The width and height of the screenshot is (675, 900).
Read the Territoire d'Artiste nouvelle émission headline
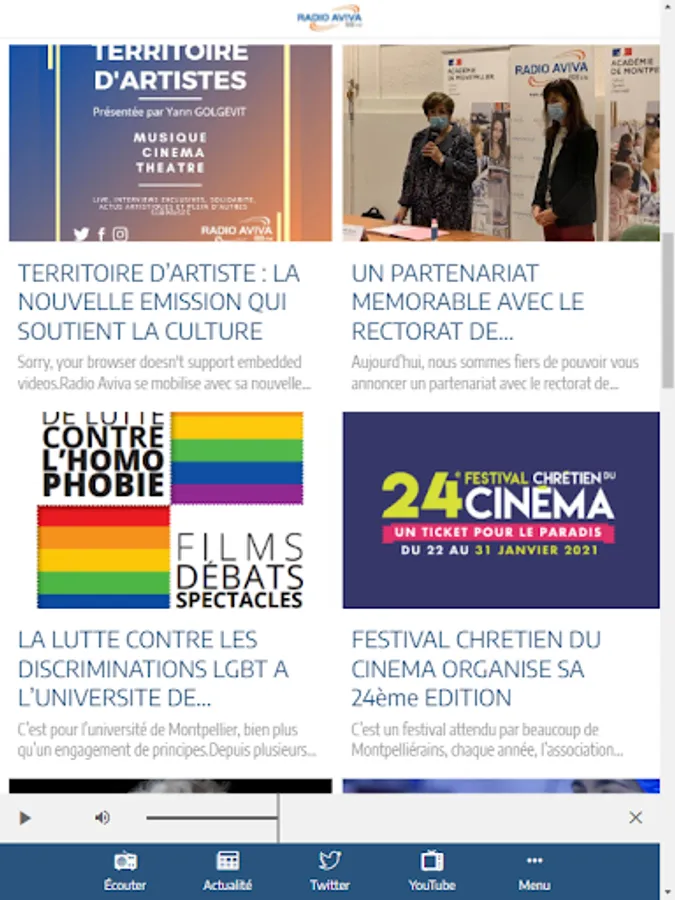pyautogui.click(x=159, y=301)
